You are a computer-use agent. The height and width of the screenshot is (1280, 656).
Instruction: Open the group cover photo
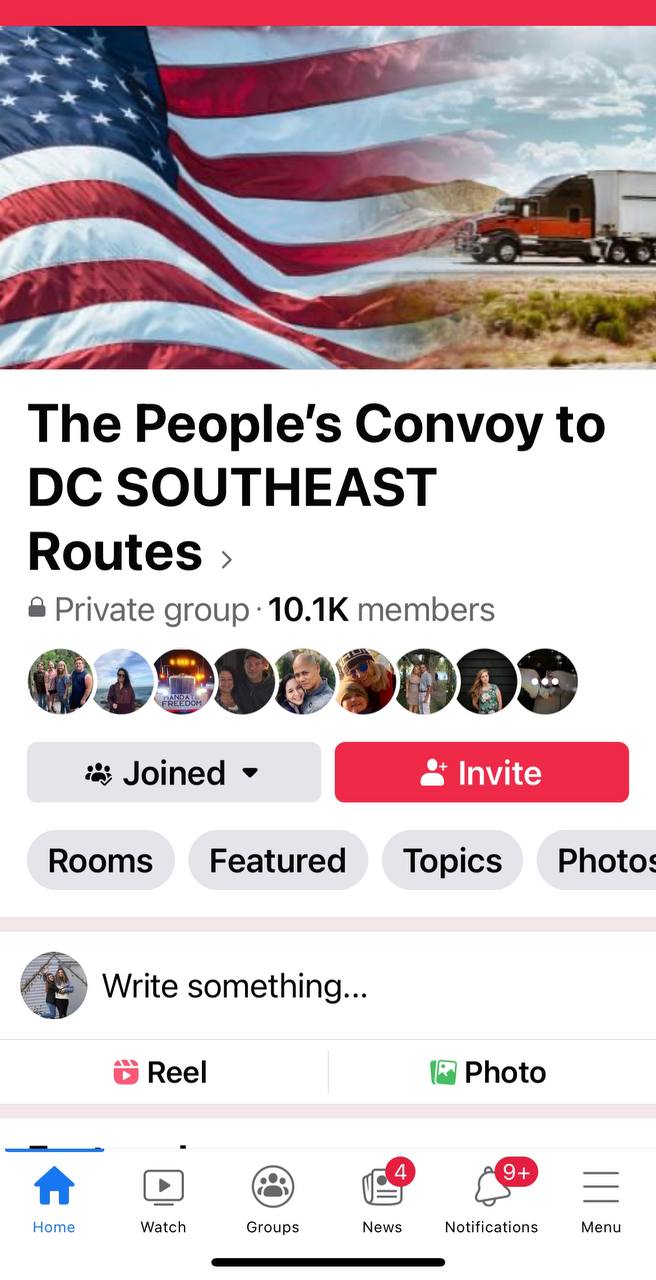click(x=328, y=197)
